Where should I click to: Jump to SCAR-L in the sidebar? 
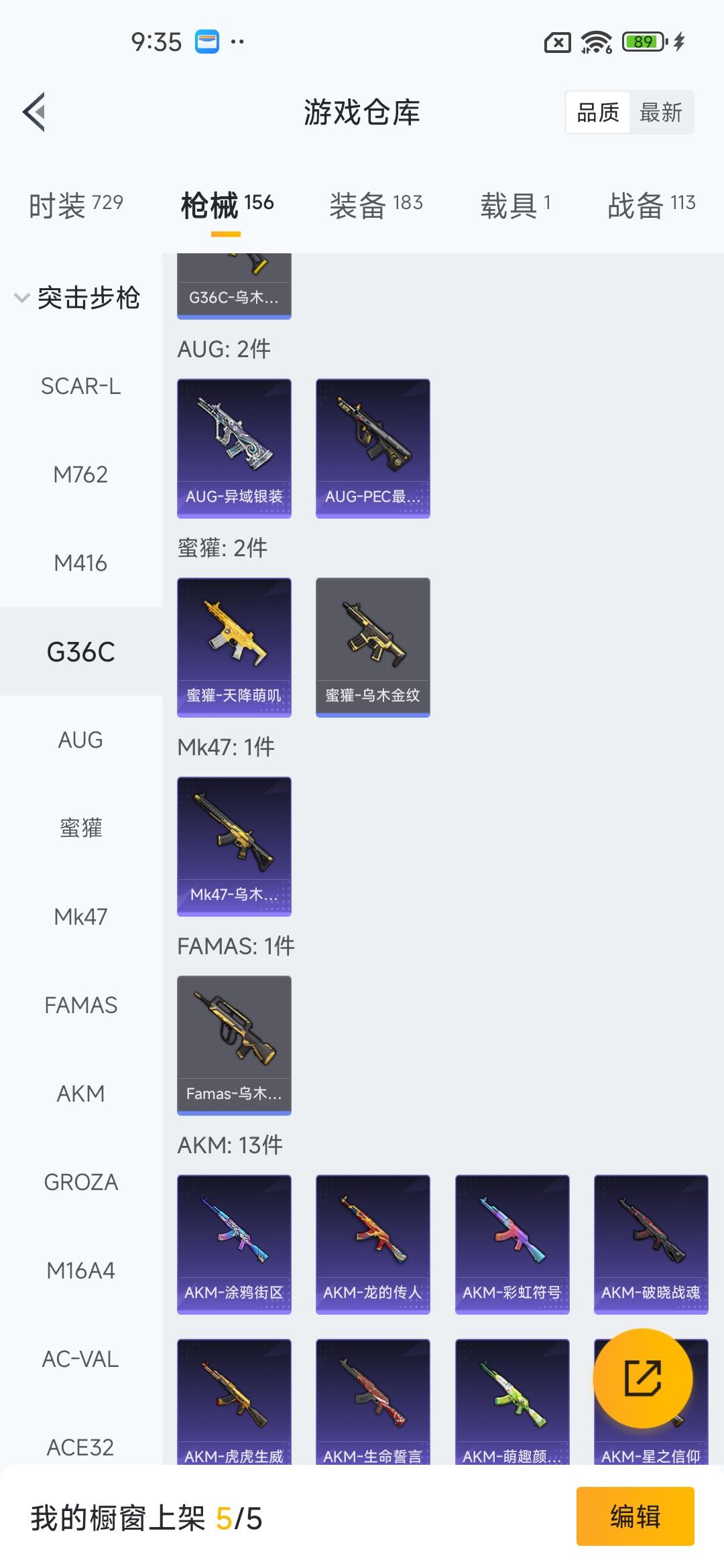(x=80, y=386)
